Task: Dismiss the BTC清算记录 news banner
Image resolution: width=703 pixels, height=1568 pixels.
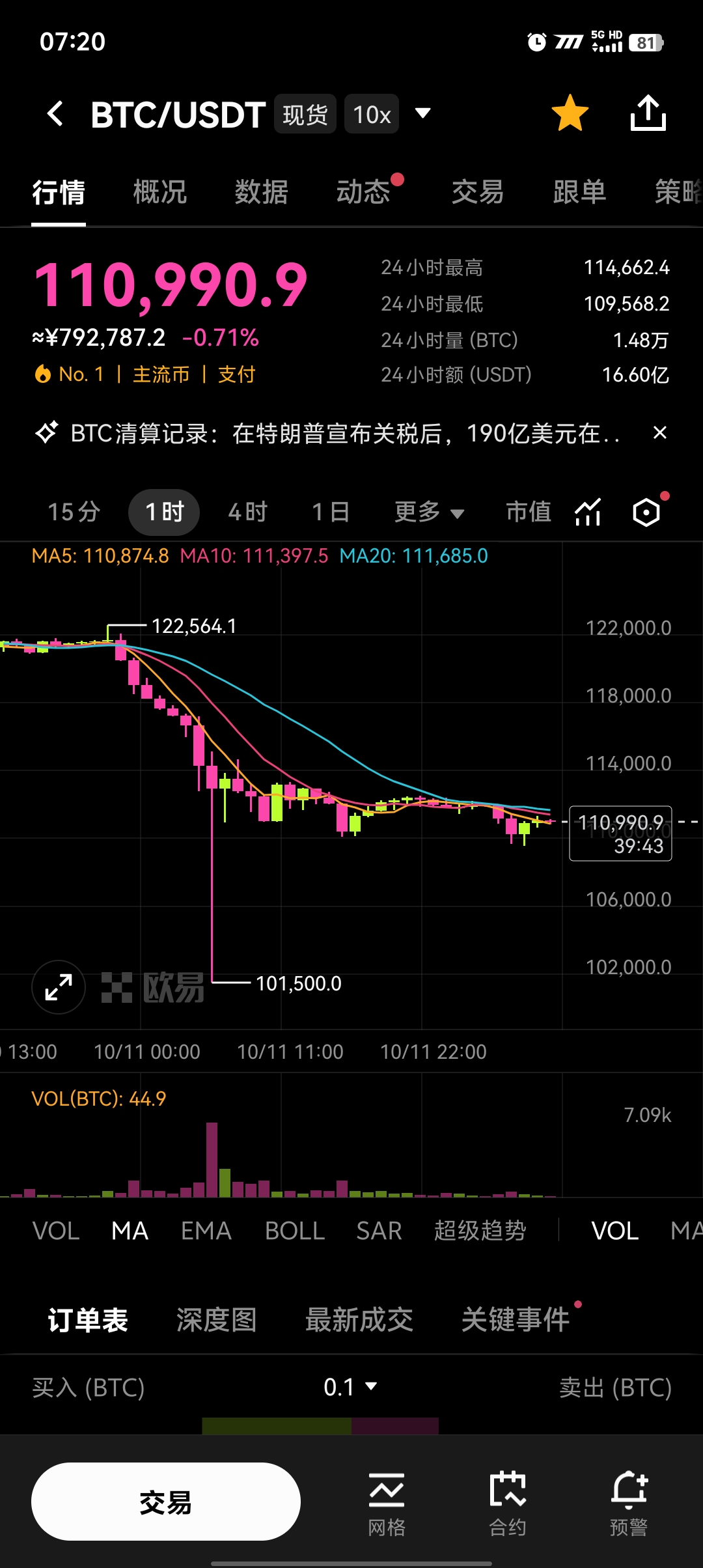Action: pyautogui.click(x=659, y=433)
